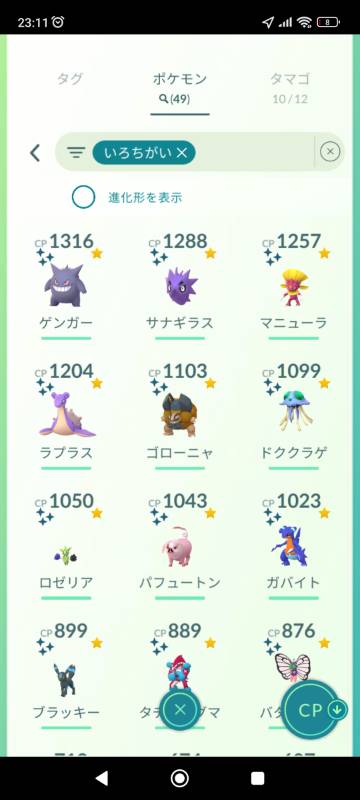The image size is (360, 800).
Task: Toggle 進化形を表示 option
Action: pos(84,197)
